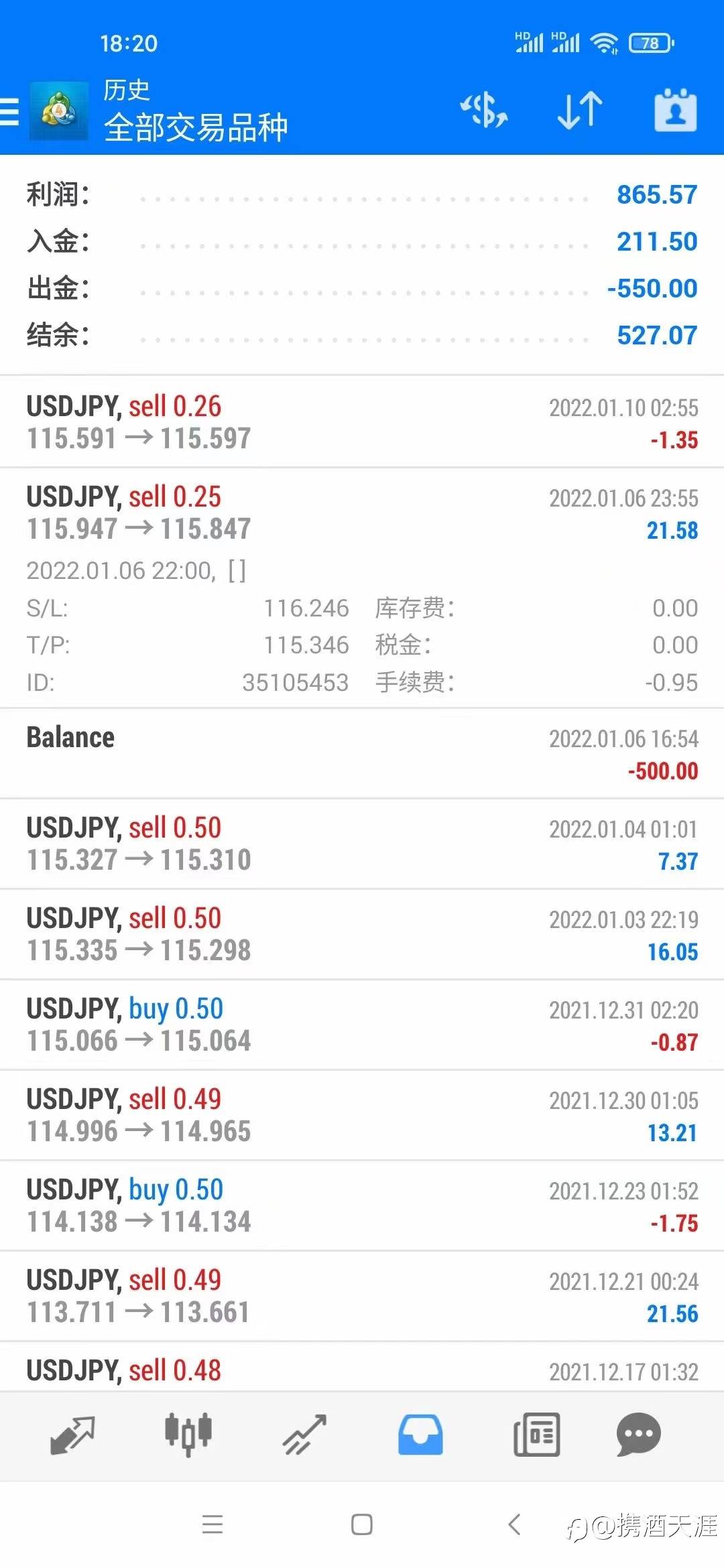Expand the USDJPY sell 0.26 trade
The width and height of the screenshot is (724, 1568).
tap(362, 422)
